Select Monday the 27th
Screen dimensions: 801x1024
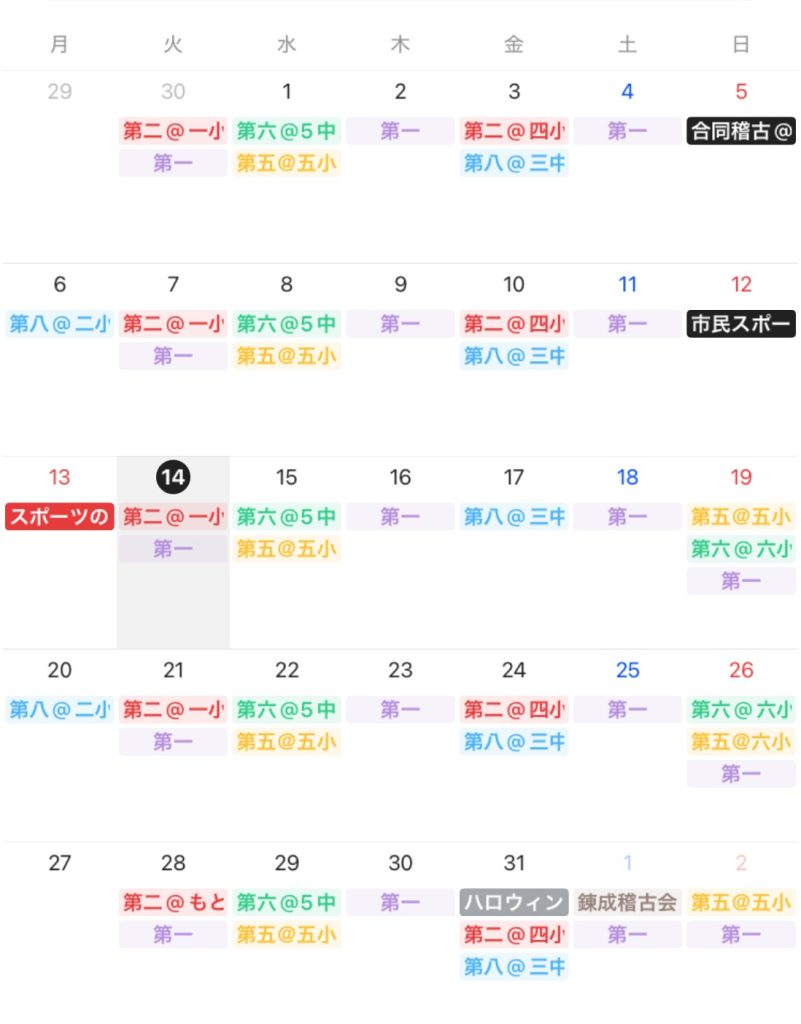click(x=59, y=864)
